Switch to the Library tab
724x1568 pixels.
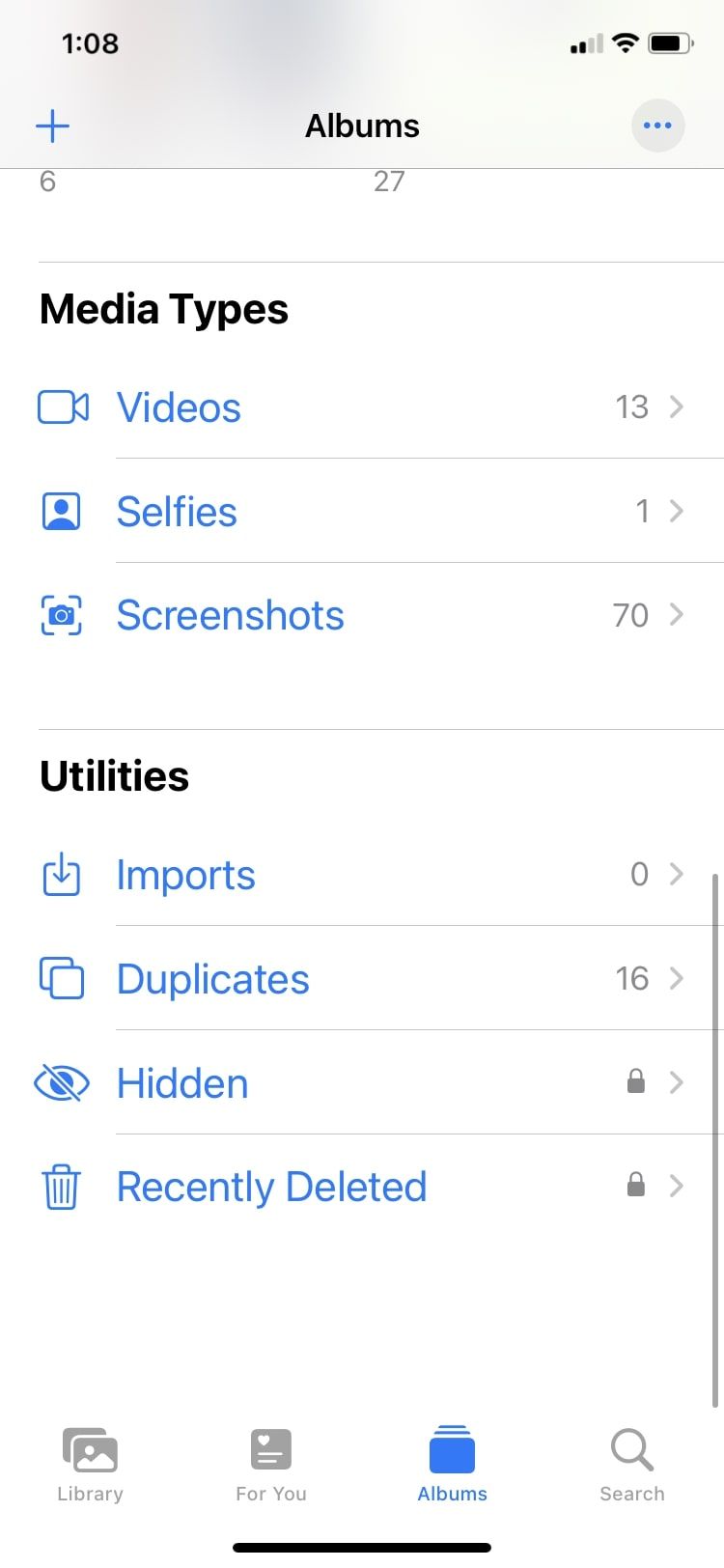click(90, 1465)
